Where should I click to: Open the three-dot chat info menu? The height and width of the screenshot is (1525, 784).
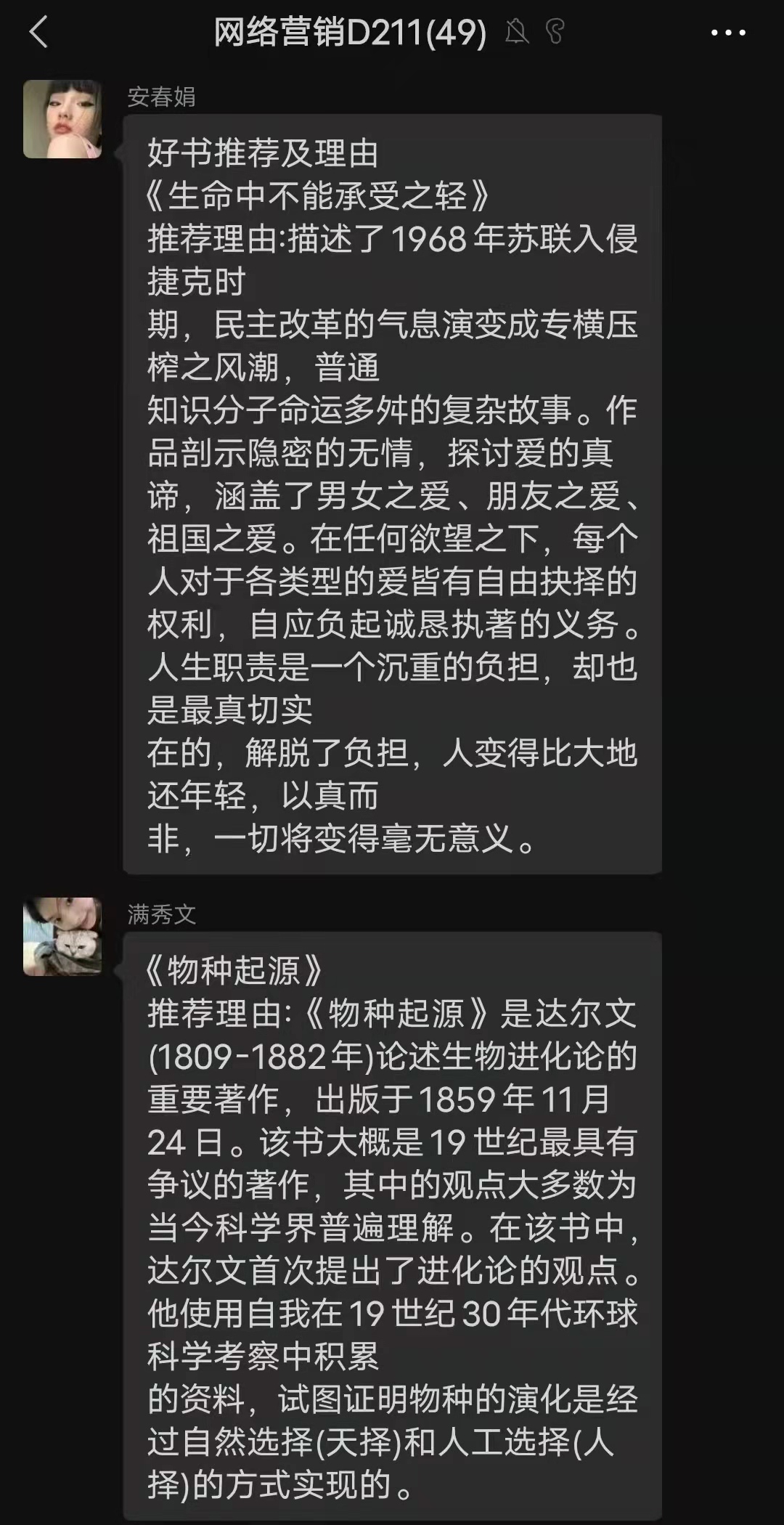pos(727,33)
